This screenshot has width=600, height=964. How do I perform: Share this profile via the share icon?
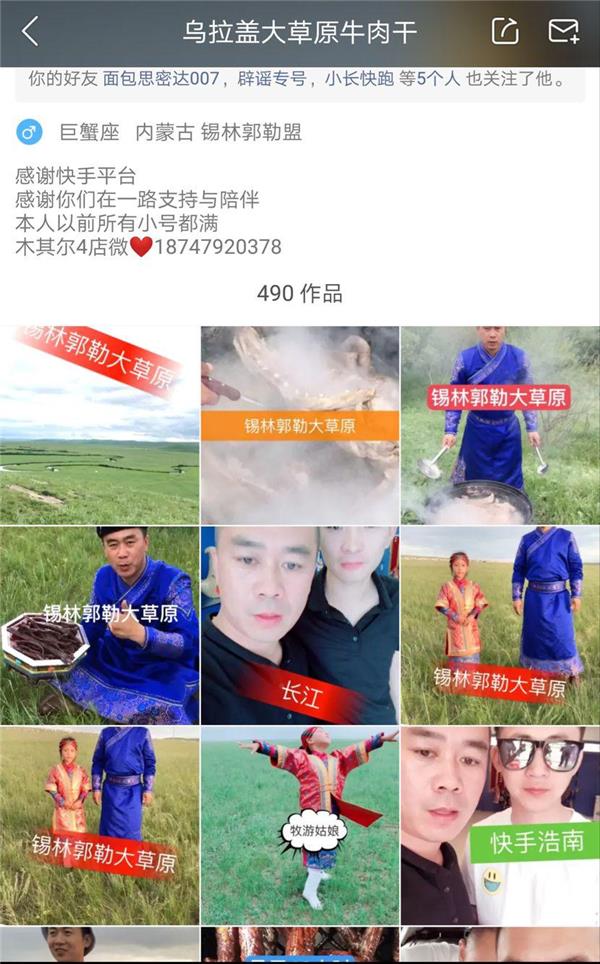(x=505, y=32)
